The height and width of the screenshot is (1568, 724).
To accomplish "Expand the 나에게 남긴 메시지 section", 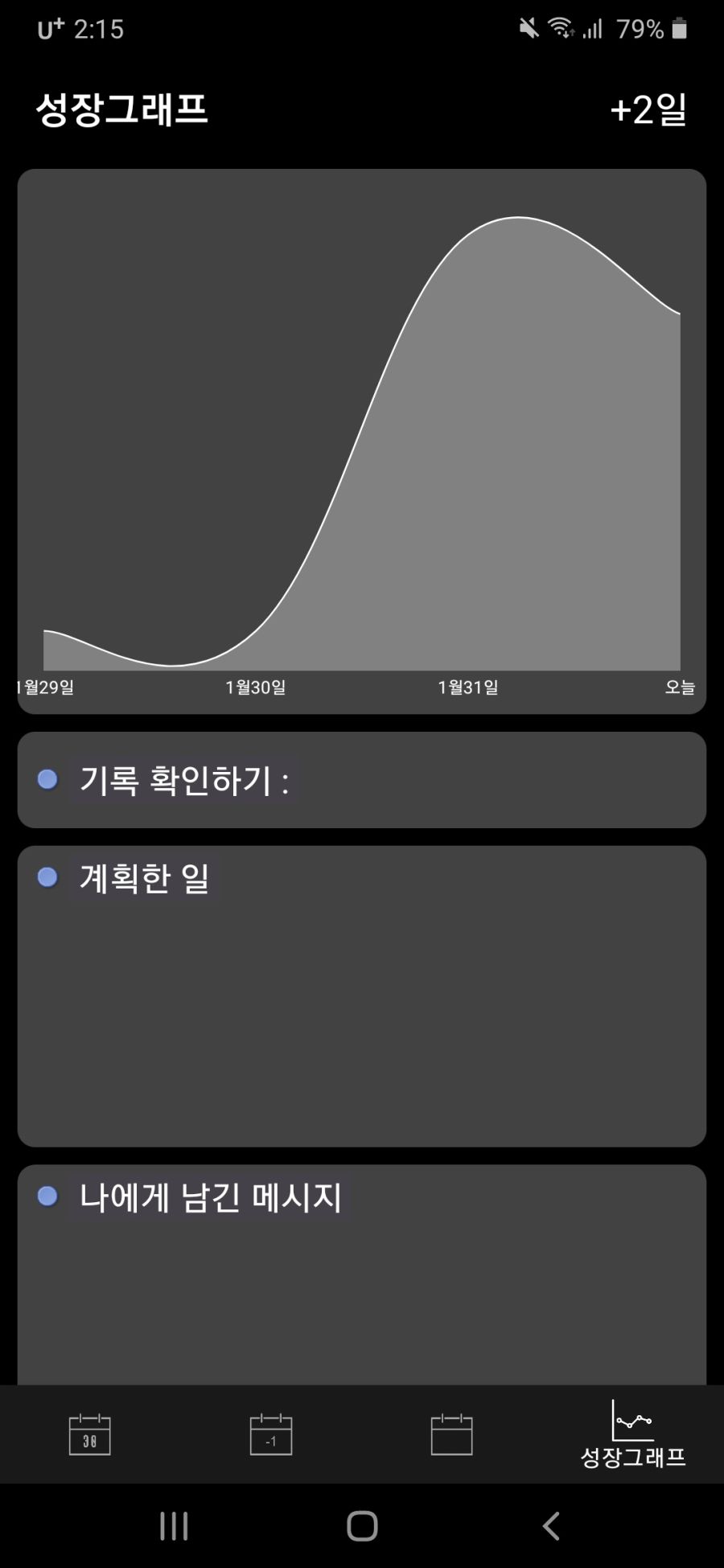I will 212,1197.
